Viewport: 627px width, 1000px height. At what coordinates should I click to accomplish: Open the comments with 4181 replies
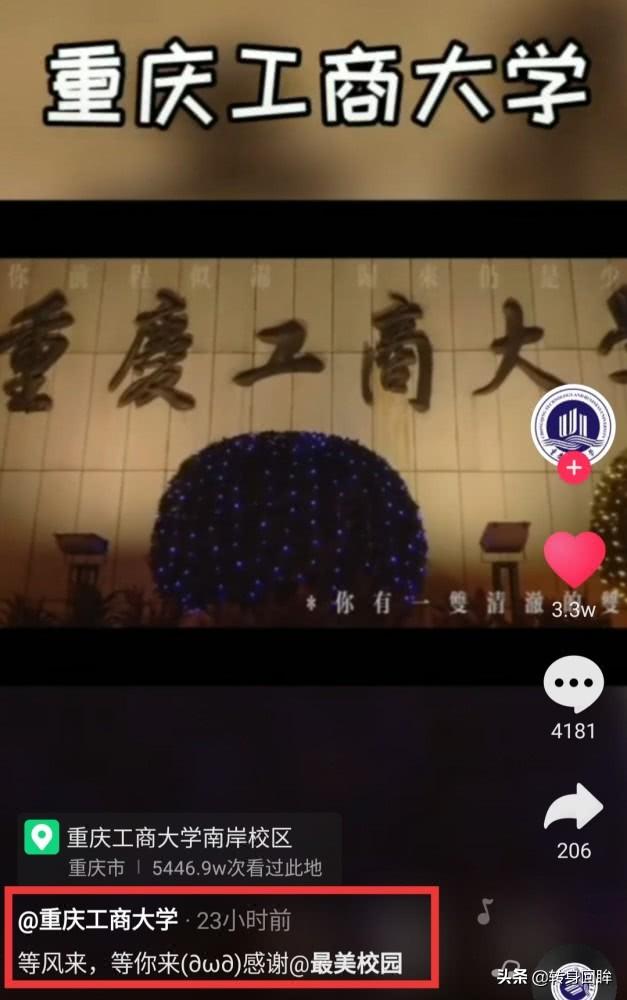click(x=573, y=686)
